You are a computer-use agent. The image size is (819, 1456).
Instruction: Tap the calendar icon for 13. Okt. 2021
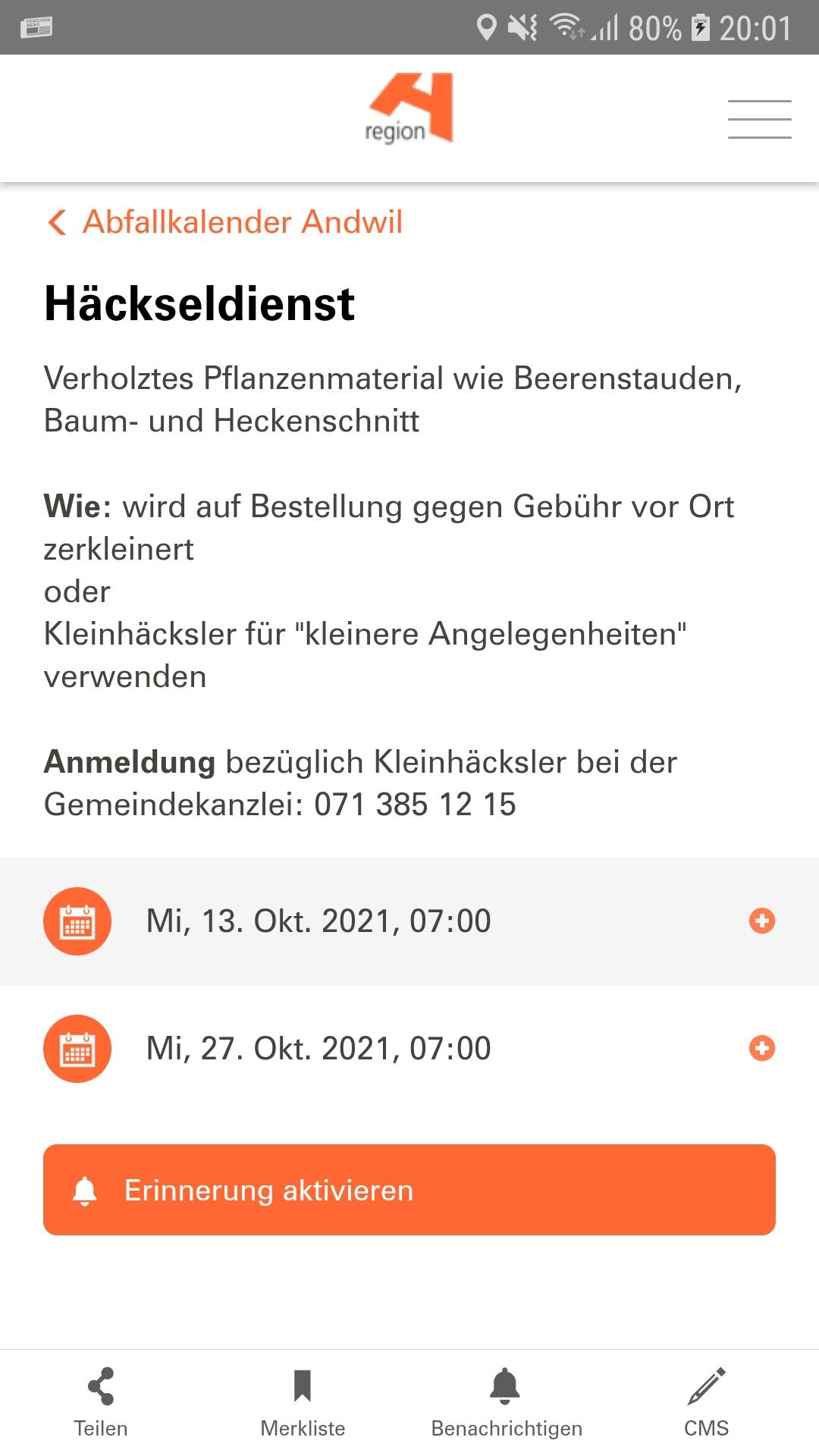[x=77, y=921]
